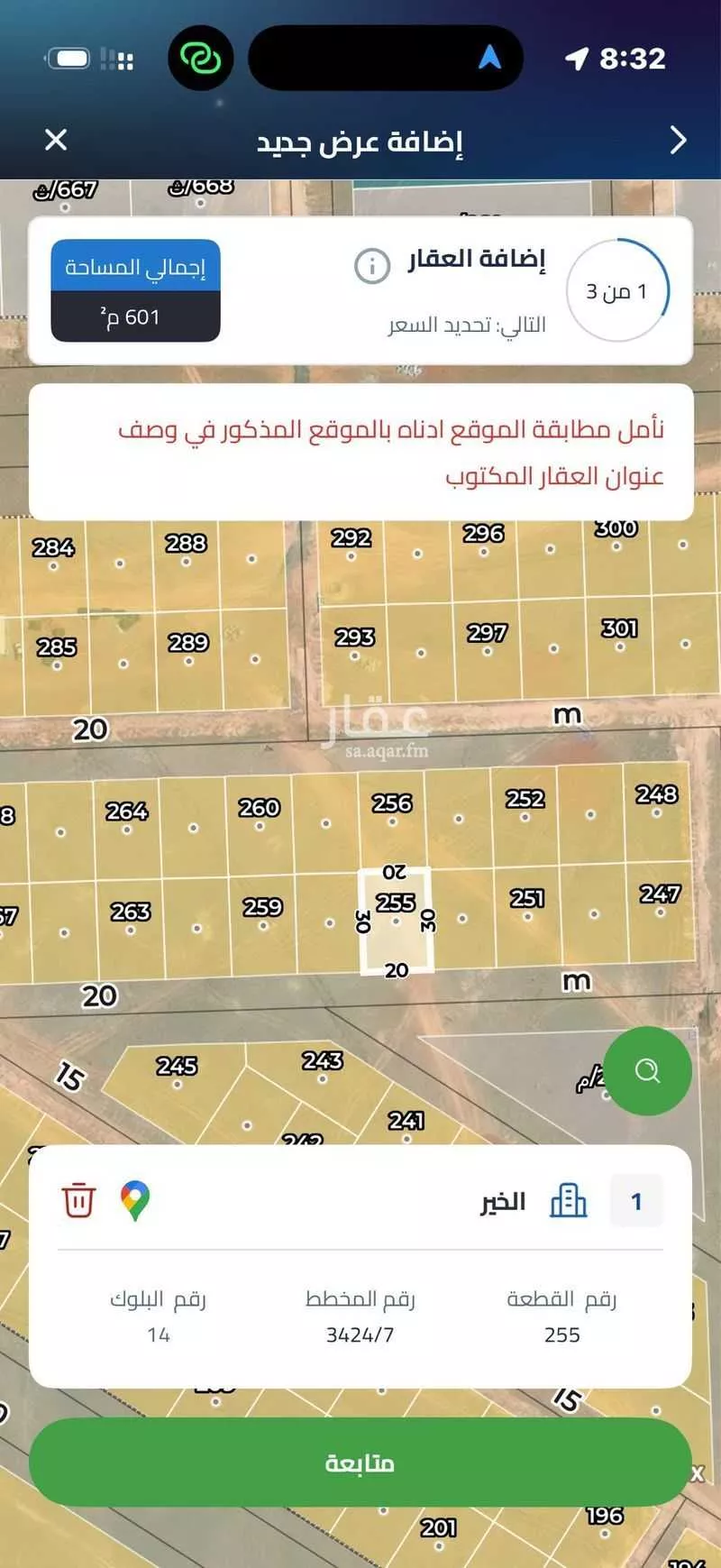This screenshot has width=721, height=1568.
Task: Tap plot marker 284 on the map
Action: (x=54, y=548)
